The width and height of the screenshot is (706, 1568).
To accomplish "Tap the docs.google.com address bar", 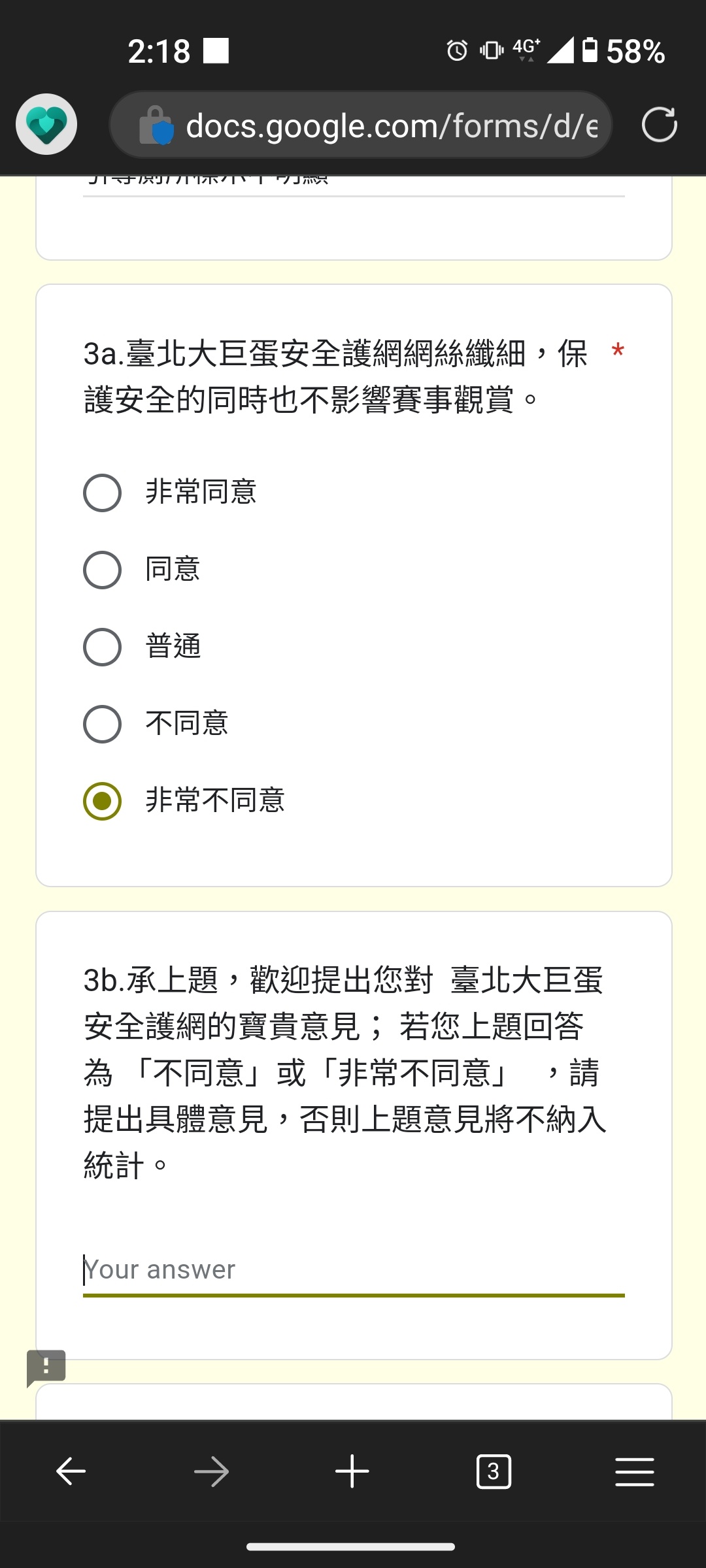I will [361, 125].
